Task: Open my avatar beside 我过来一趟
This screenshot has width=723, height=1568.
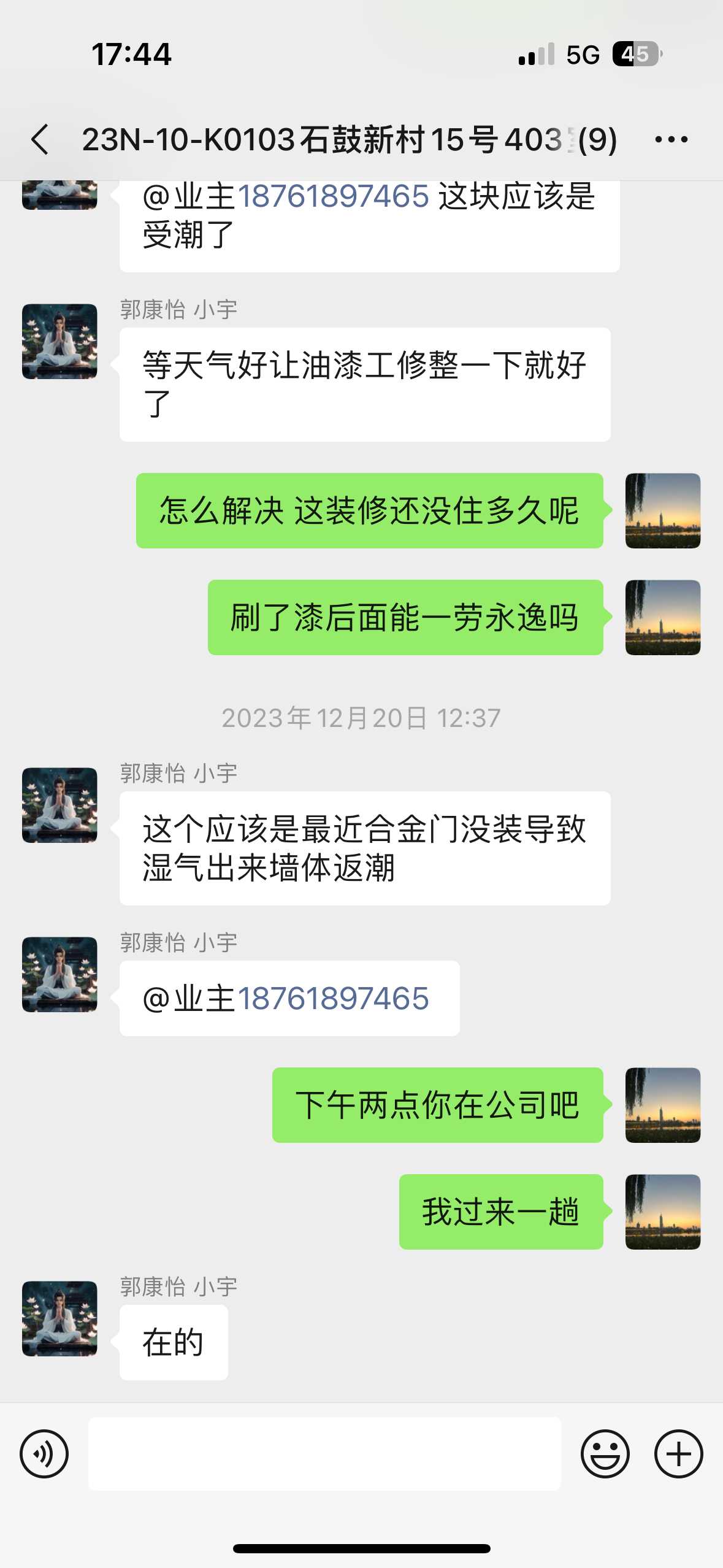Action: tap(662, 1212)
